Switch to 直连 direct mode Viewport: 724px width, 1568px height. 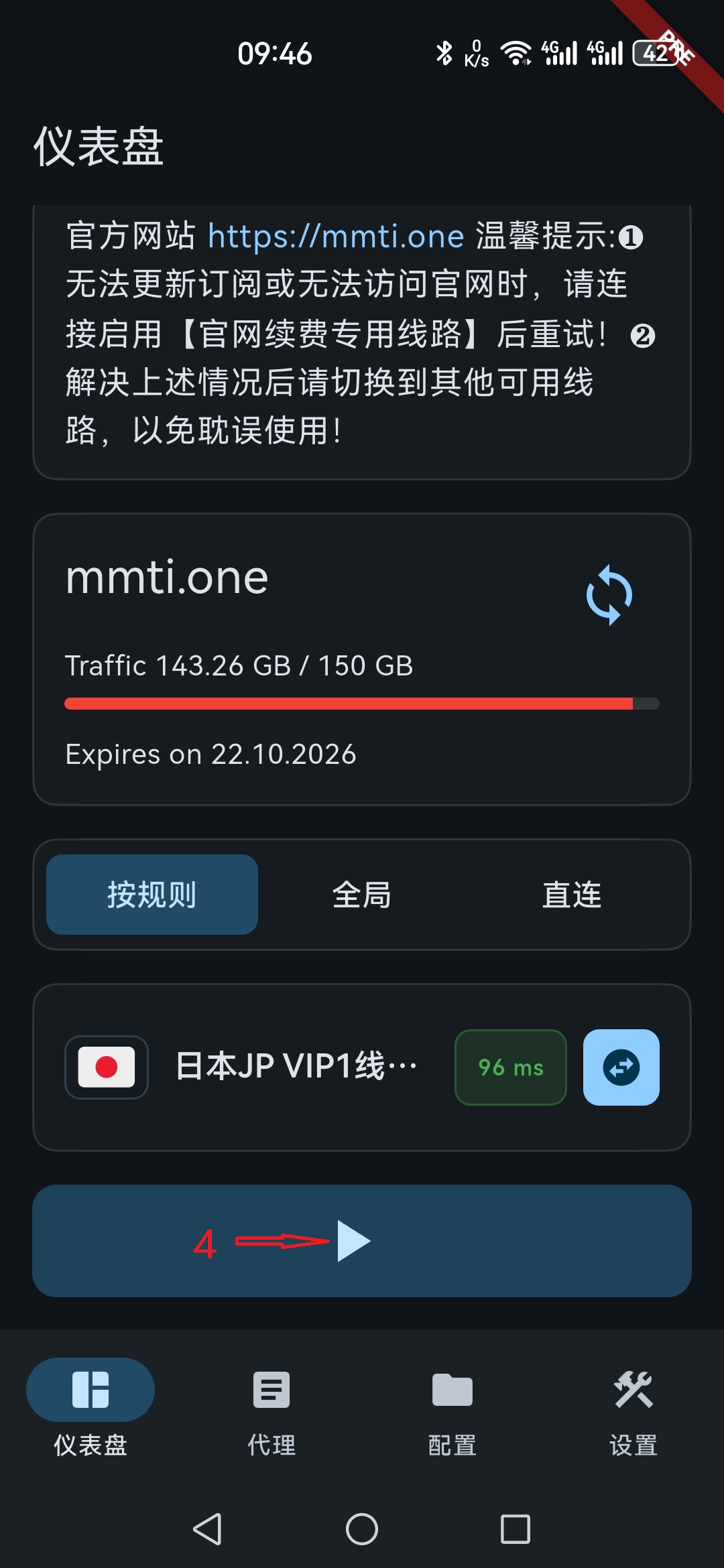[x=572, y=895]
